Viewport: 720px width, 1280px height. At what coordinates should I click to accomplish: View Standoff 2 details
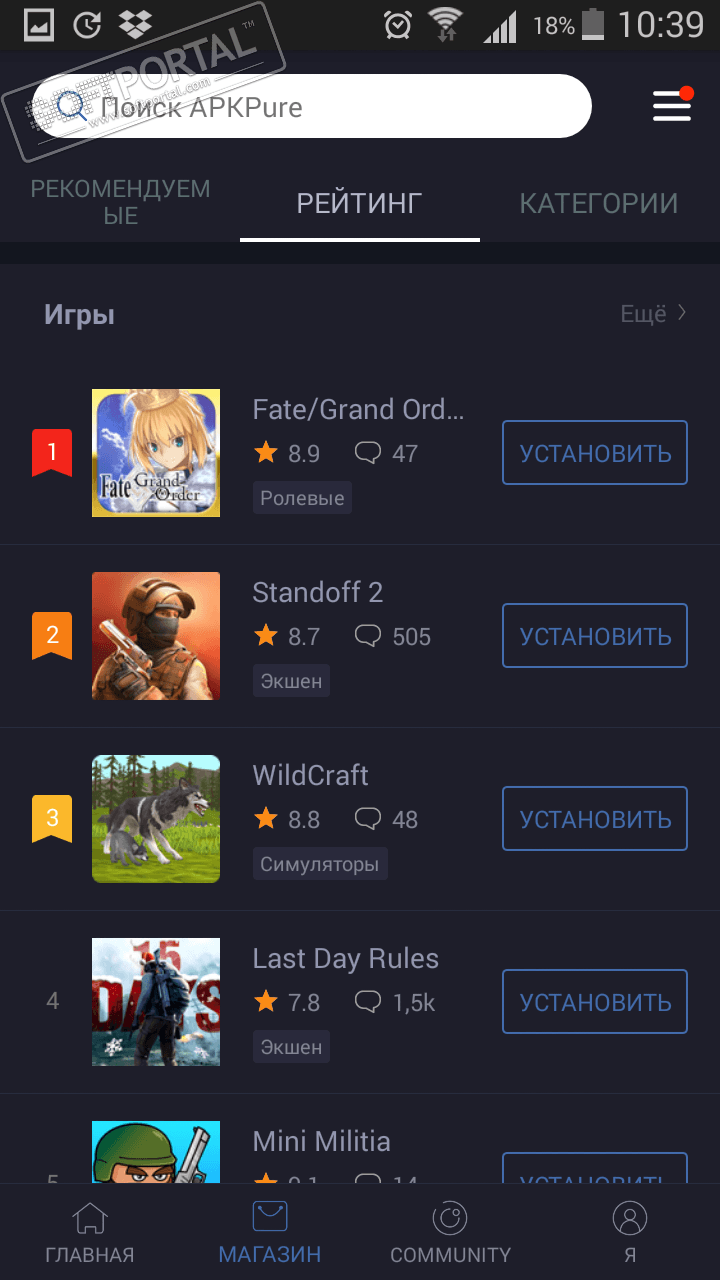click(x=317, y=593)
